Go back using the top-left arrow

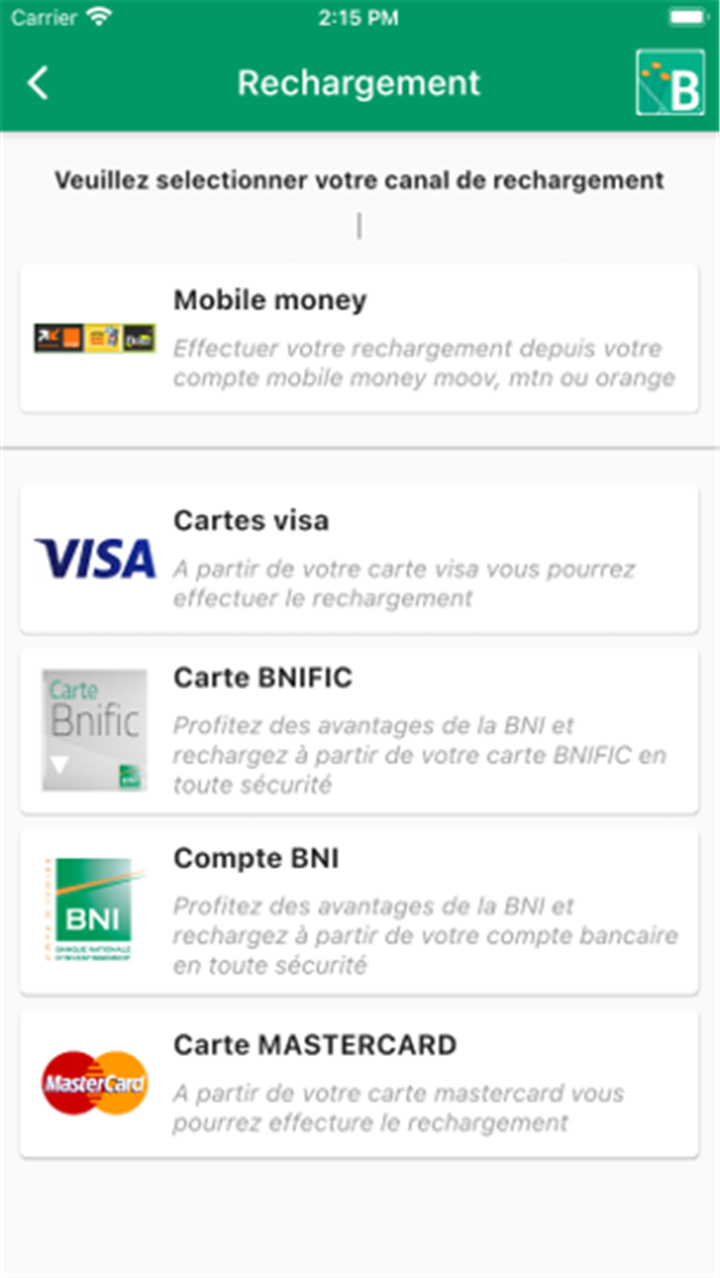[x=38, y=83]
